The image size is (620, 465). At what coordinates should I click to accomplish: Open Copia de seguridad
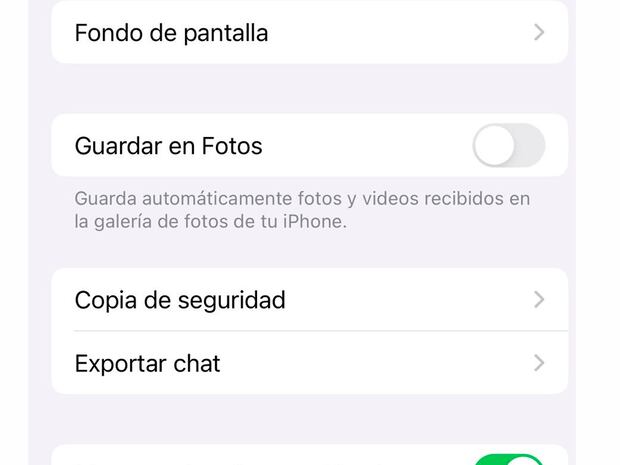click(x=309, y=300)
